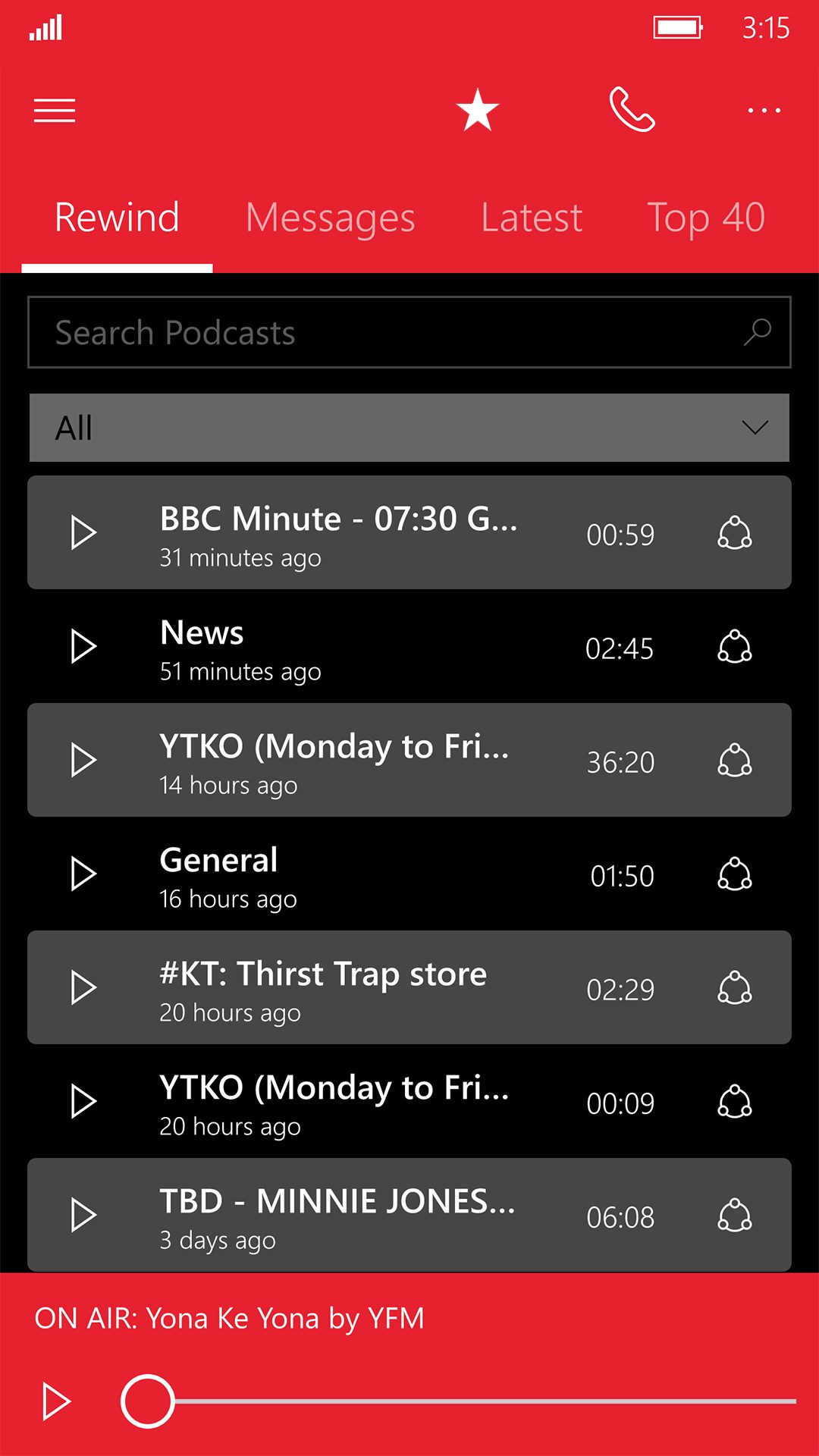Share #KT: Thirst Trap store podcast
This screenshot has width=819, height=1456.
tap(734, 988)
